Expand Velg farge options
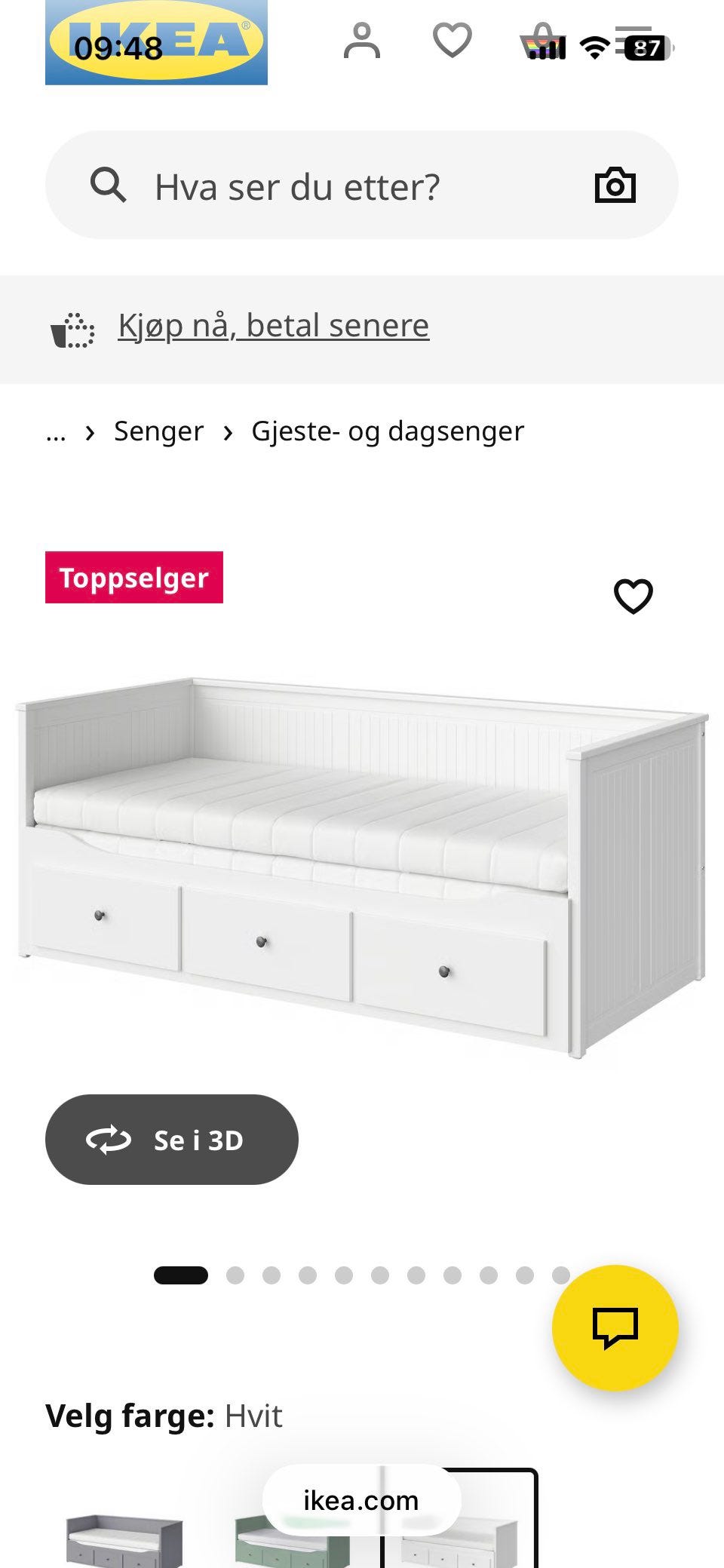 (164, 1415)
